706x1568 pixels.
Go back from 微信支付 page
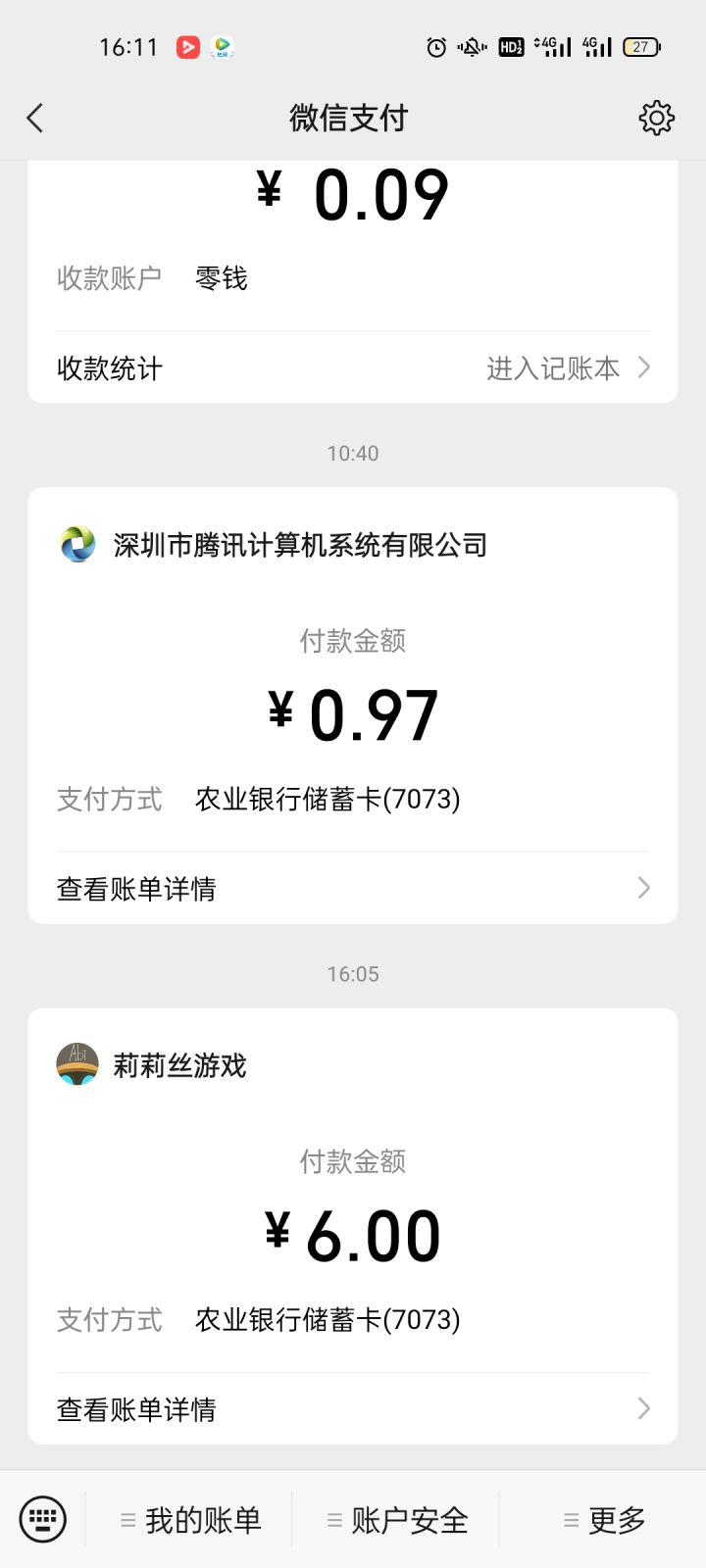point(35,119)
